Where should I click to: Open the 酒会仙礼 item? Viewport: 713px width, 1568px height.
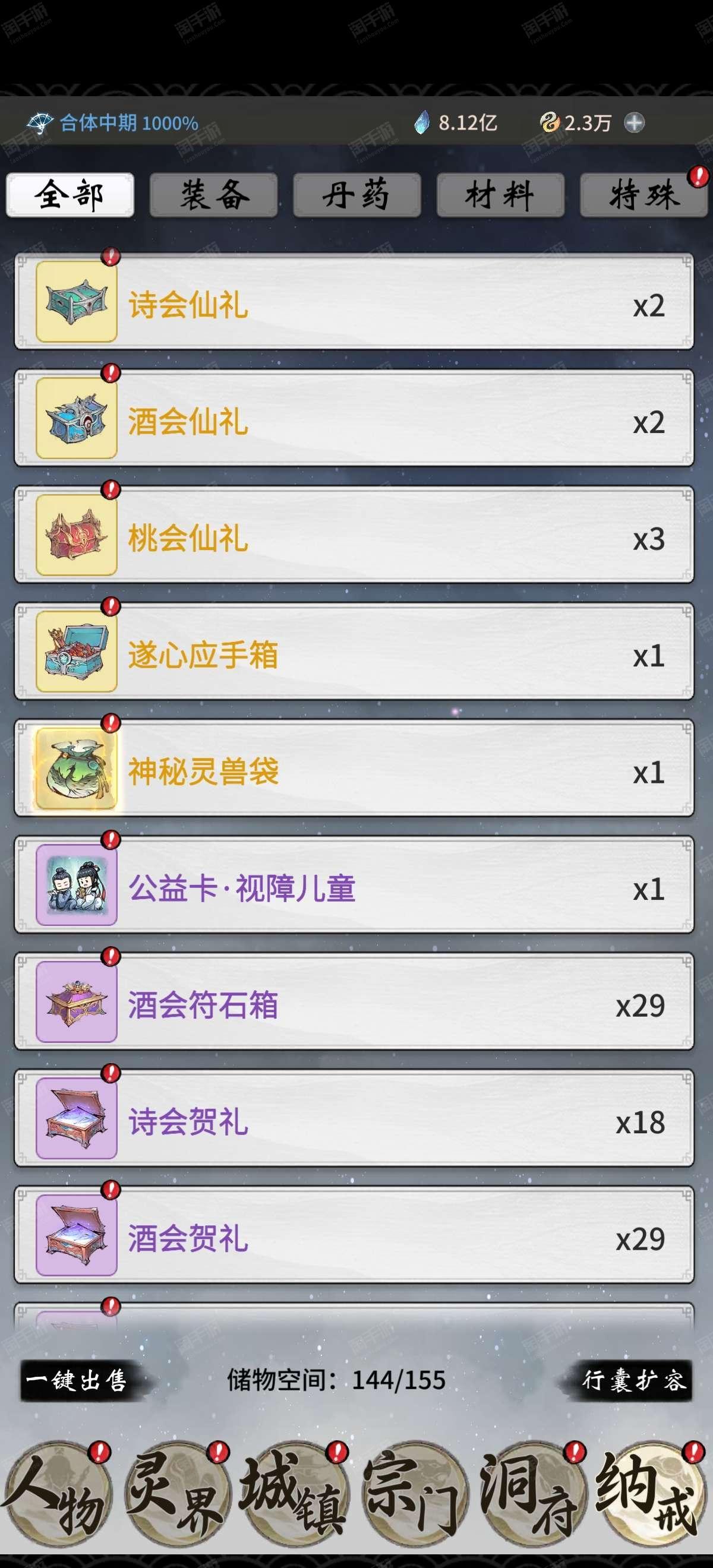[x=353, y=419]
